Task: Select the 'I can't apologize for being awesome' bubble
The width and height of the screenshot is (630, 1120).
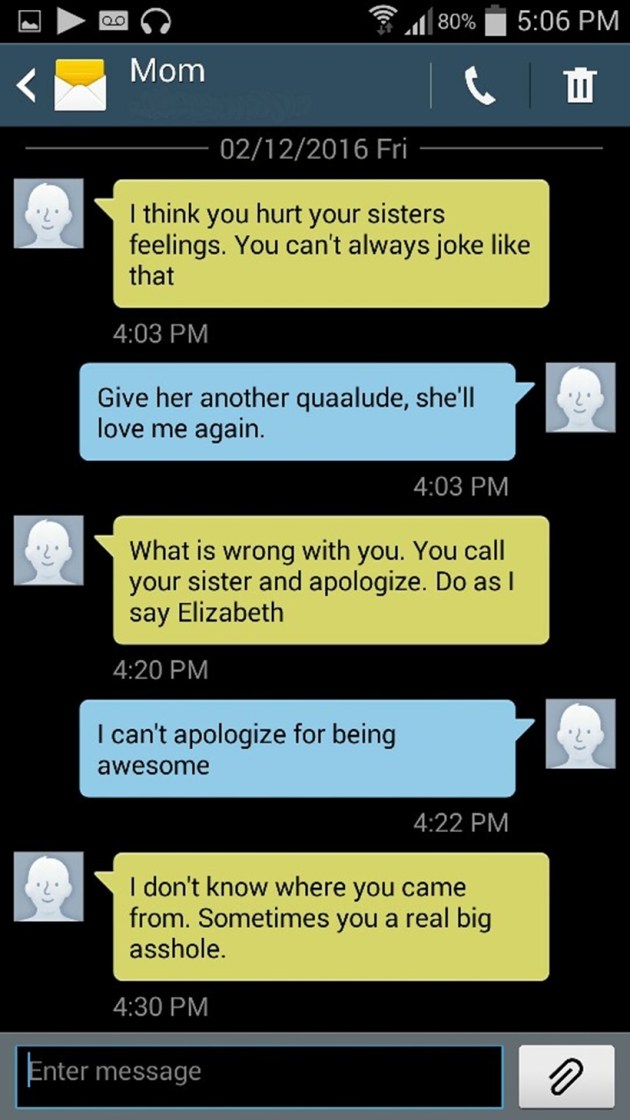Action: pyautogui.click(x=297, y=749)
